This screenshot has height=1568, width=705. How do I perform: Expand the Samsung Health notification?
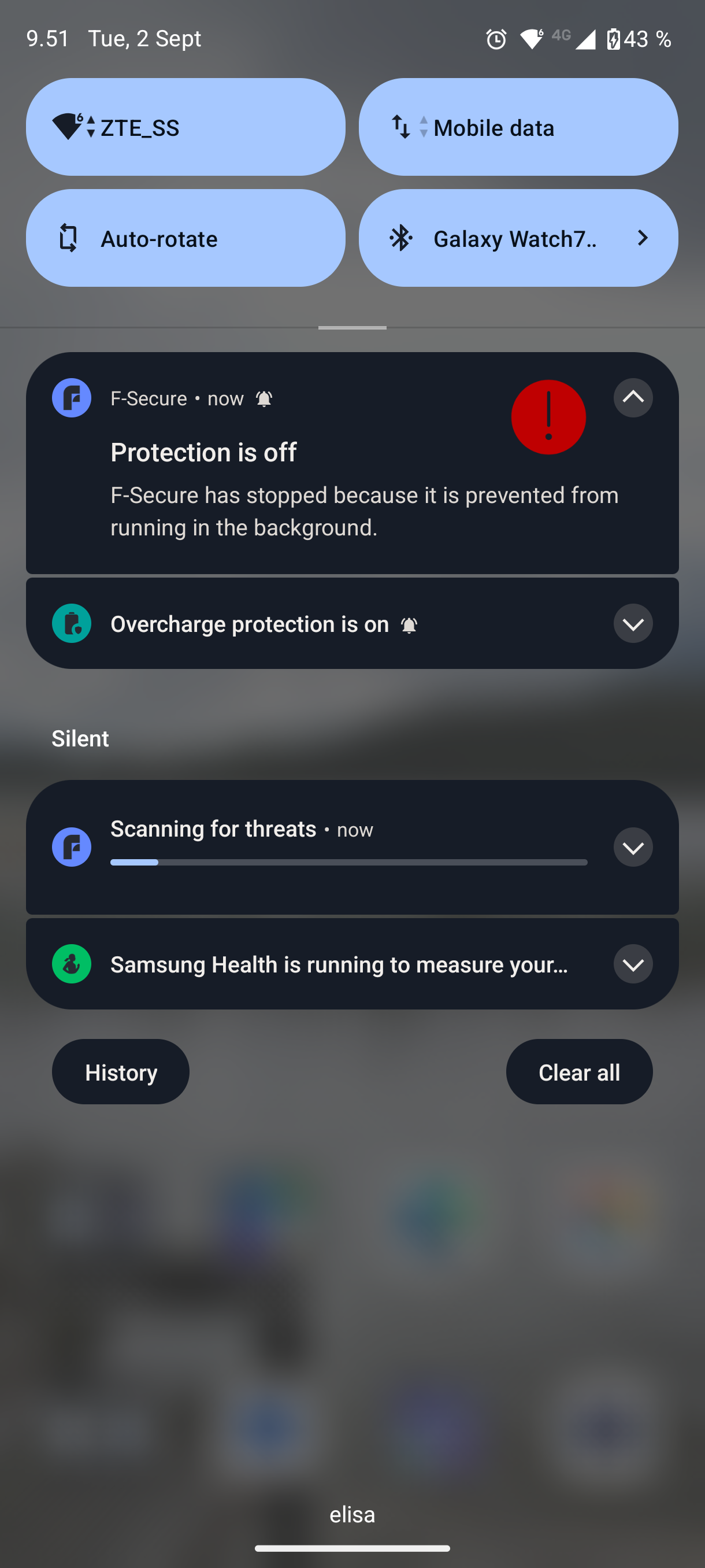(633, 964)
